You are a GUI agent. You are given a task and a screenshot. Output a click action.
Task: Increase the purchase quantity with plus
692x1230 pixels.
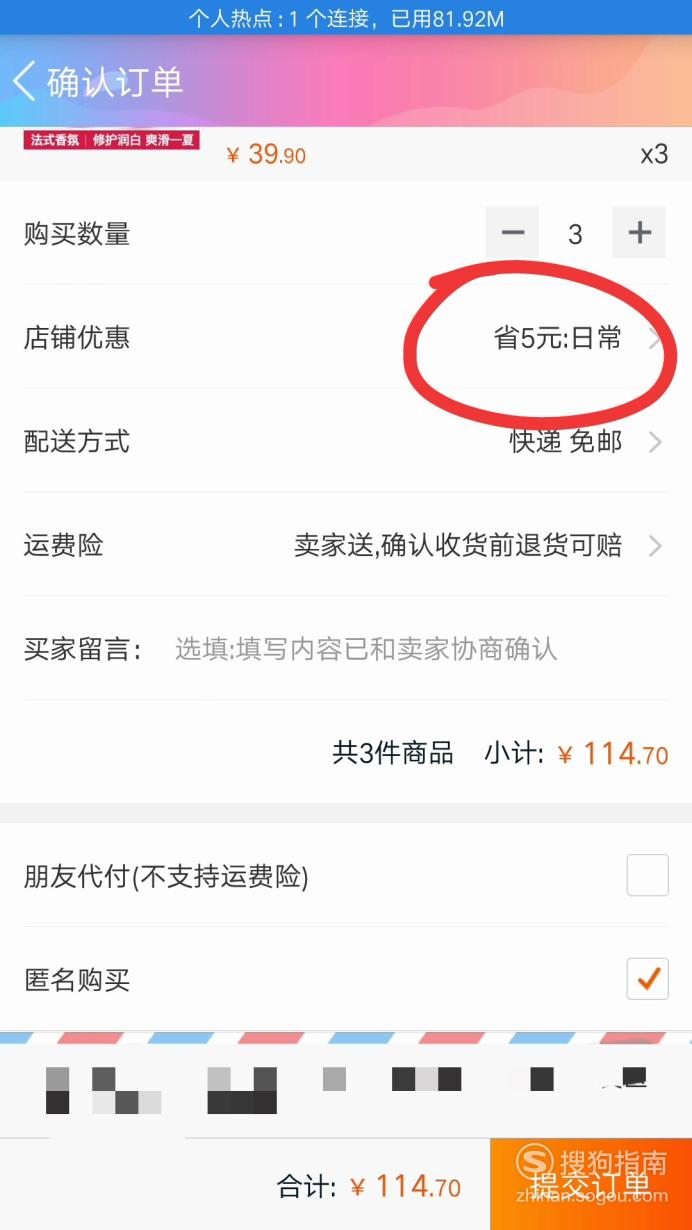click(x=639, y=233)
